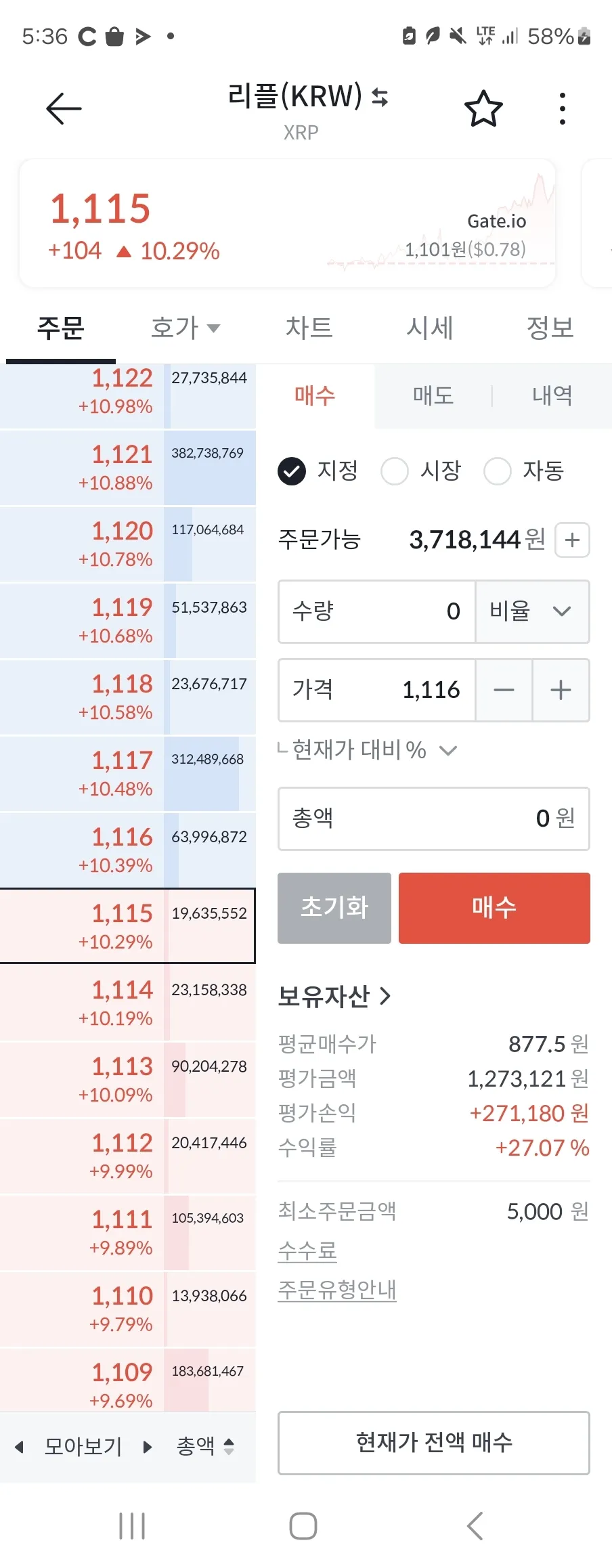Decrease the price using the minus stepper
The image size is (612, 1568).
504,690
